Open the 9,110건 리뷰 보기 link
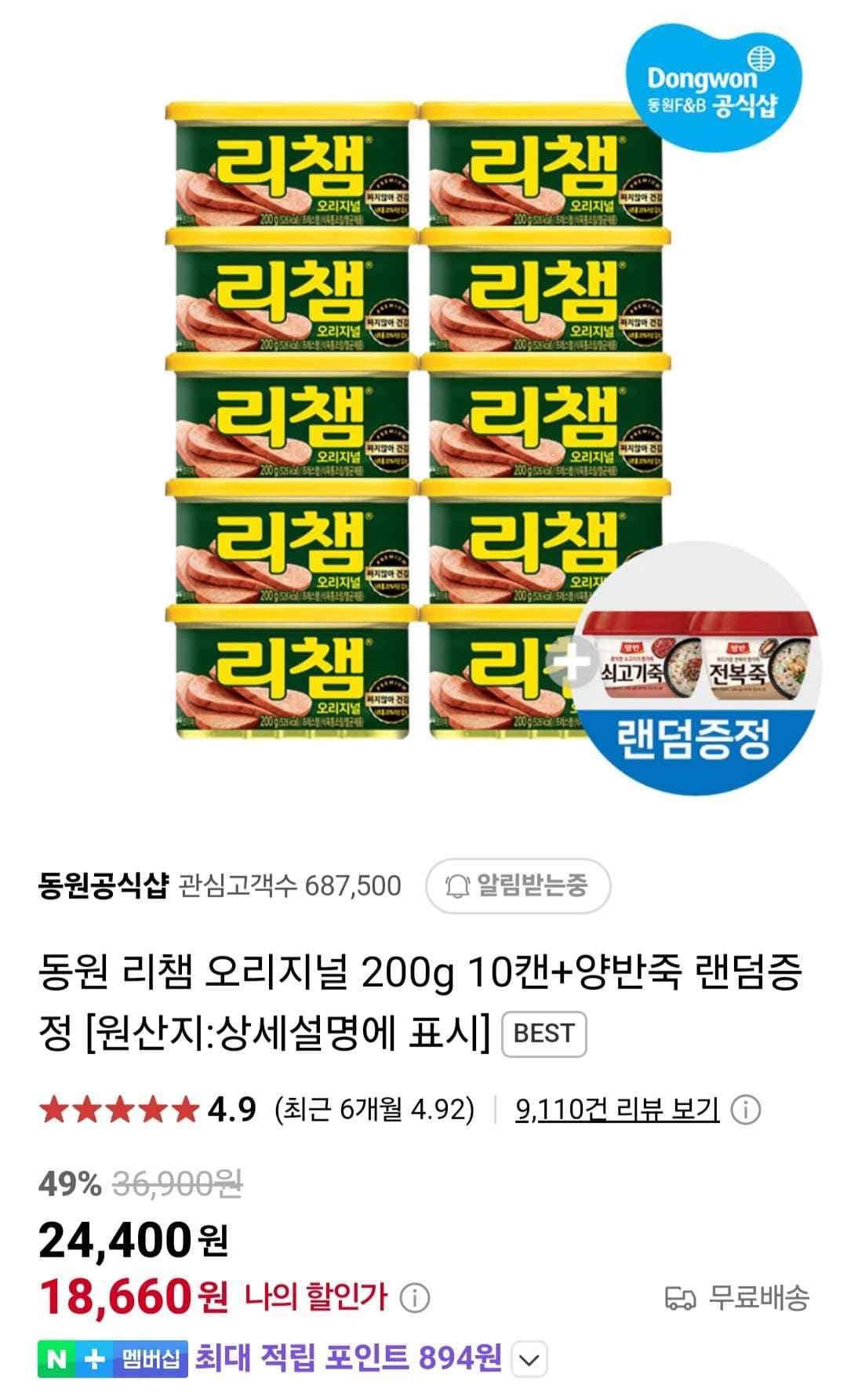 pos(616,1110)
